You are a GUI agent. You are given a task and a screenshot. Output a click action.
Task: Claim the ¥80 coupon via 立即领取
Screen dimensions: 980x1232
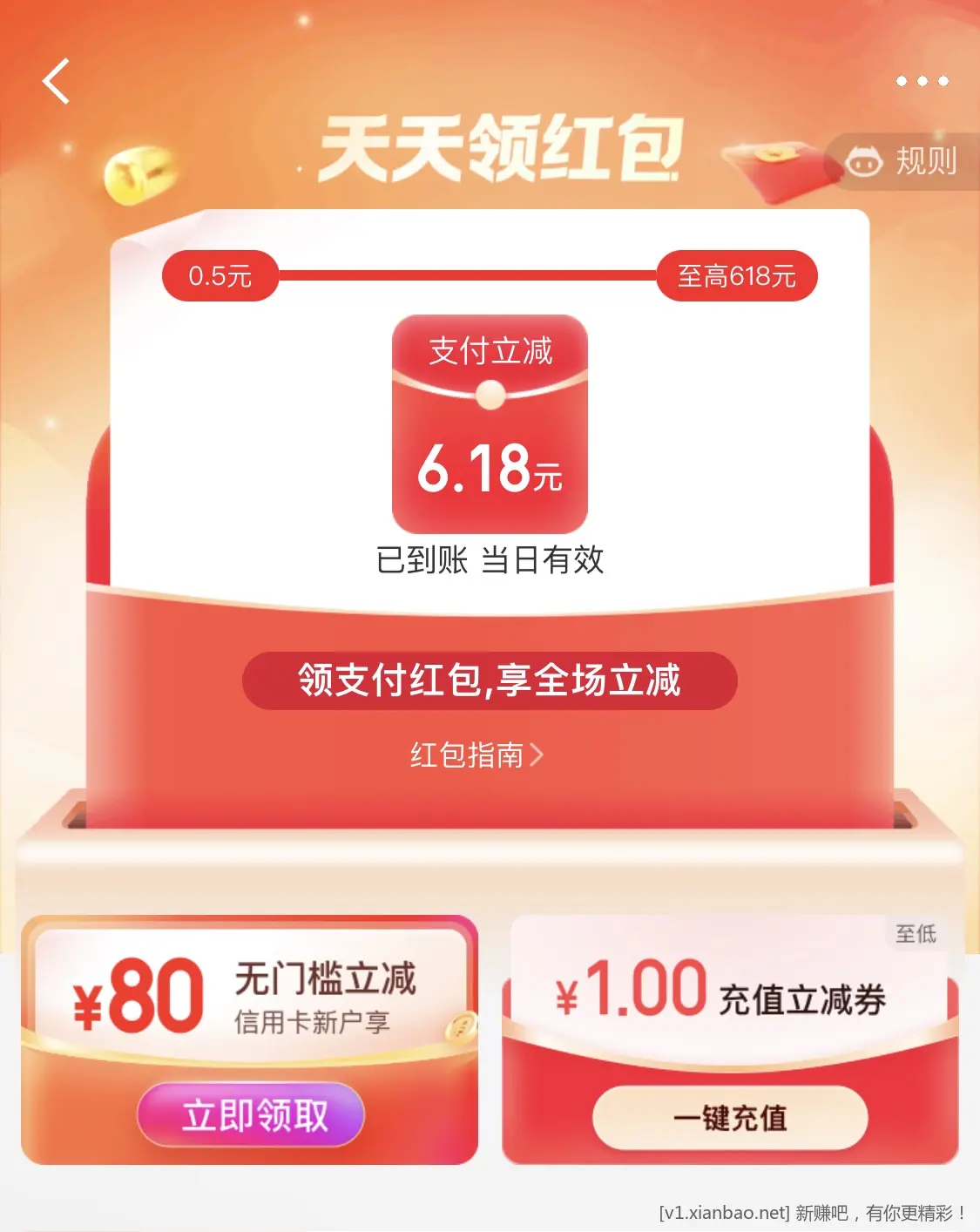[x=251, y=1114]
